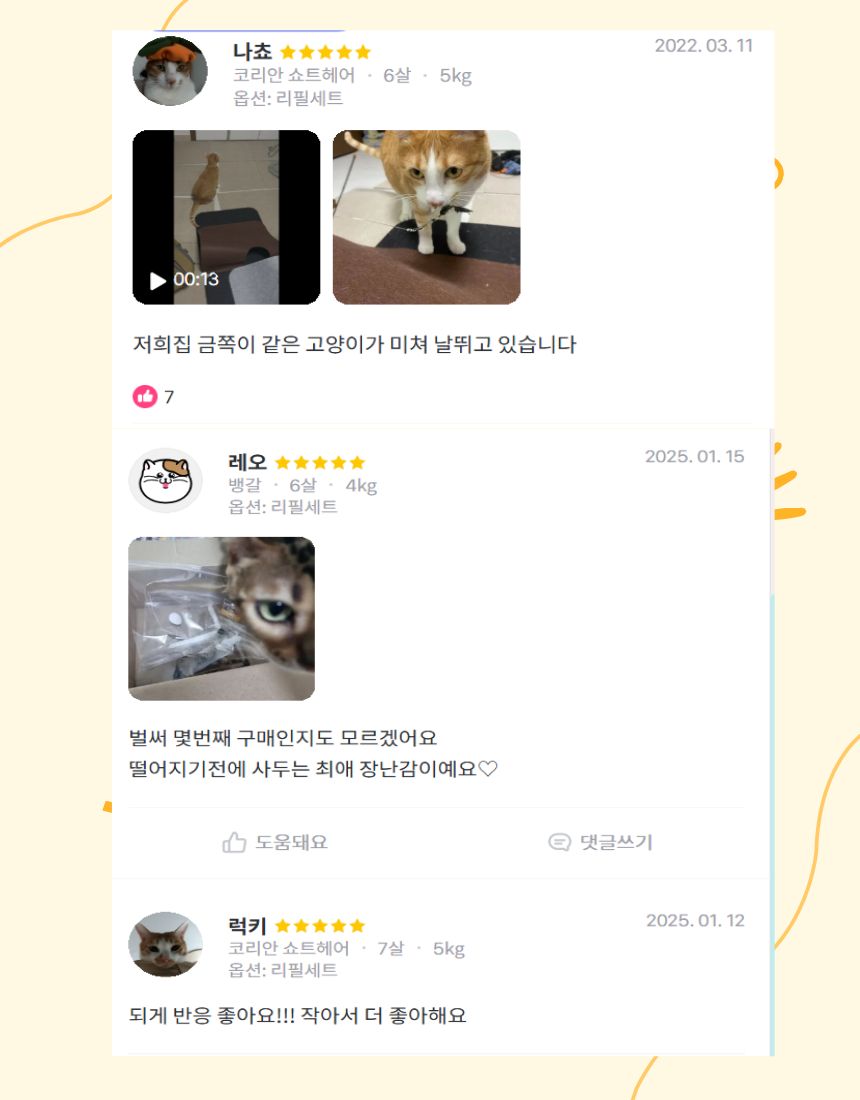Image resolution: width=860 pixels, height=1100 pixels.
Task: Click 나쵸's profile picture
Action: tap(170, 73)
